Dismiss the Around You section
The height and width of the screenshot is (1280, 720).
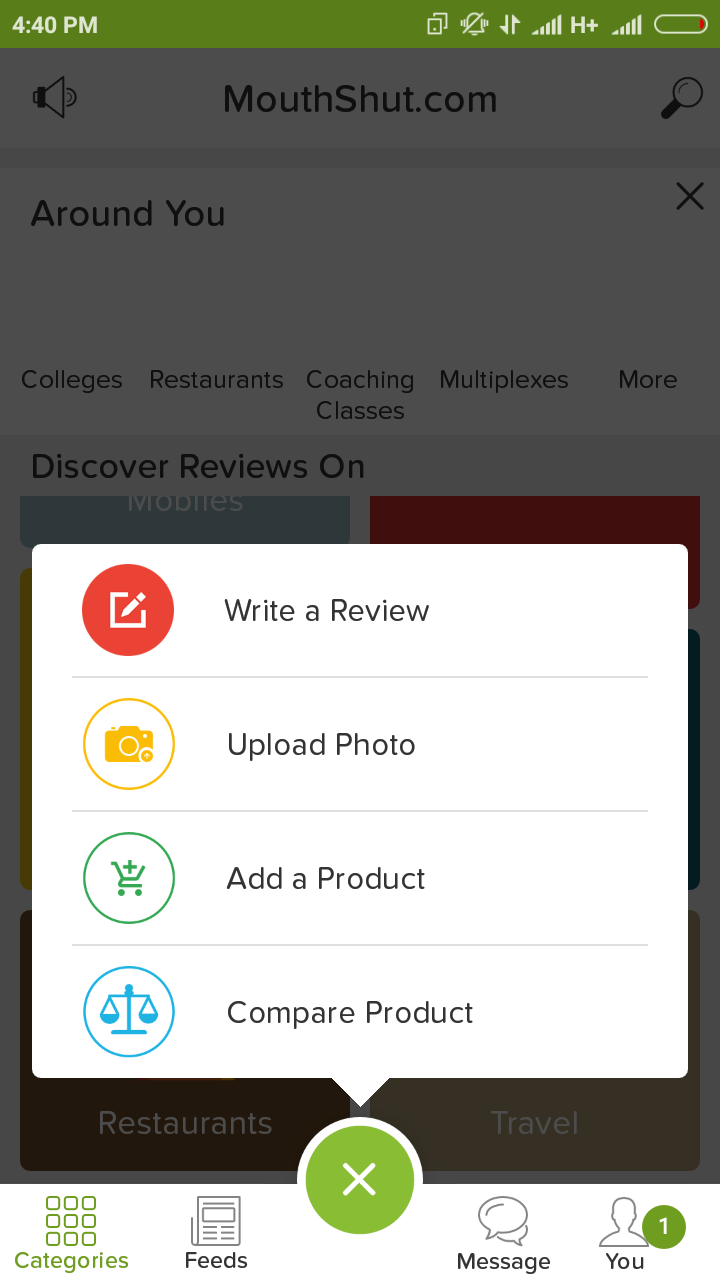point(690,197)
